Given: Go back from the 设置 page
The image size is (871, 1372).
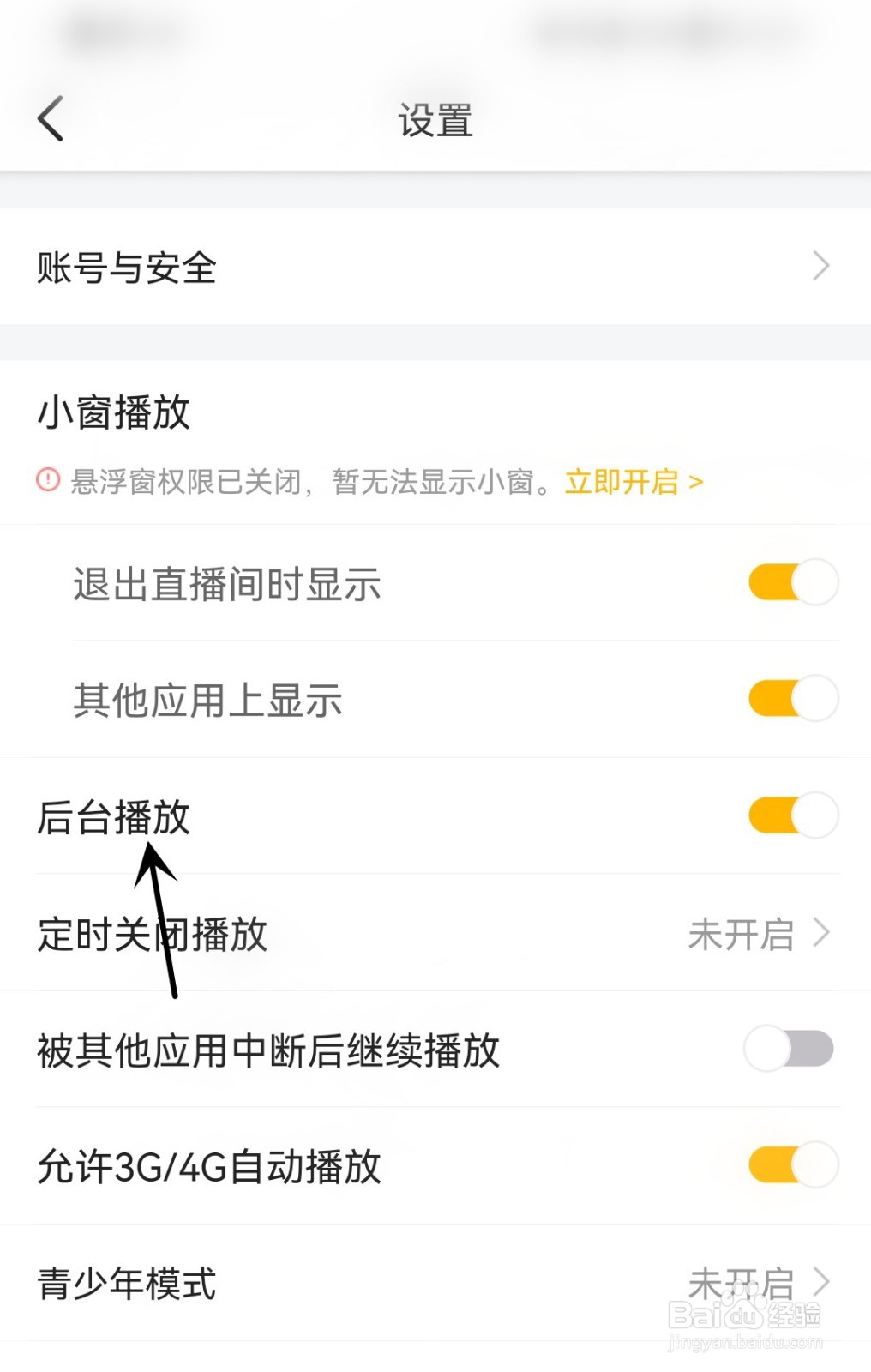Looking at the screenshot, I should 51,118.
